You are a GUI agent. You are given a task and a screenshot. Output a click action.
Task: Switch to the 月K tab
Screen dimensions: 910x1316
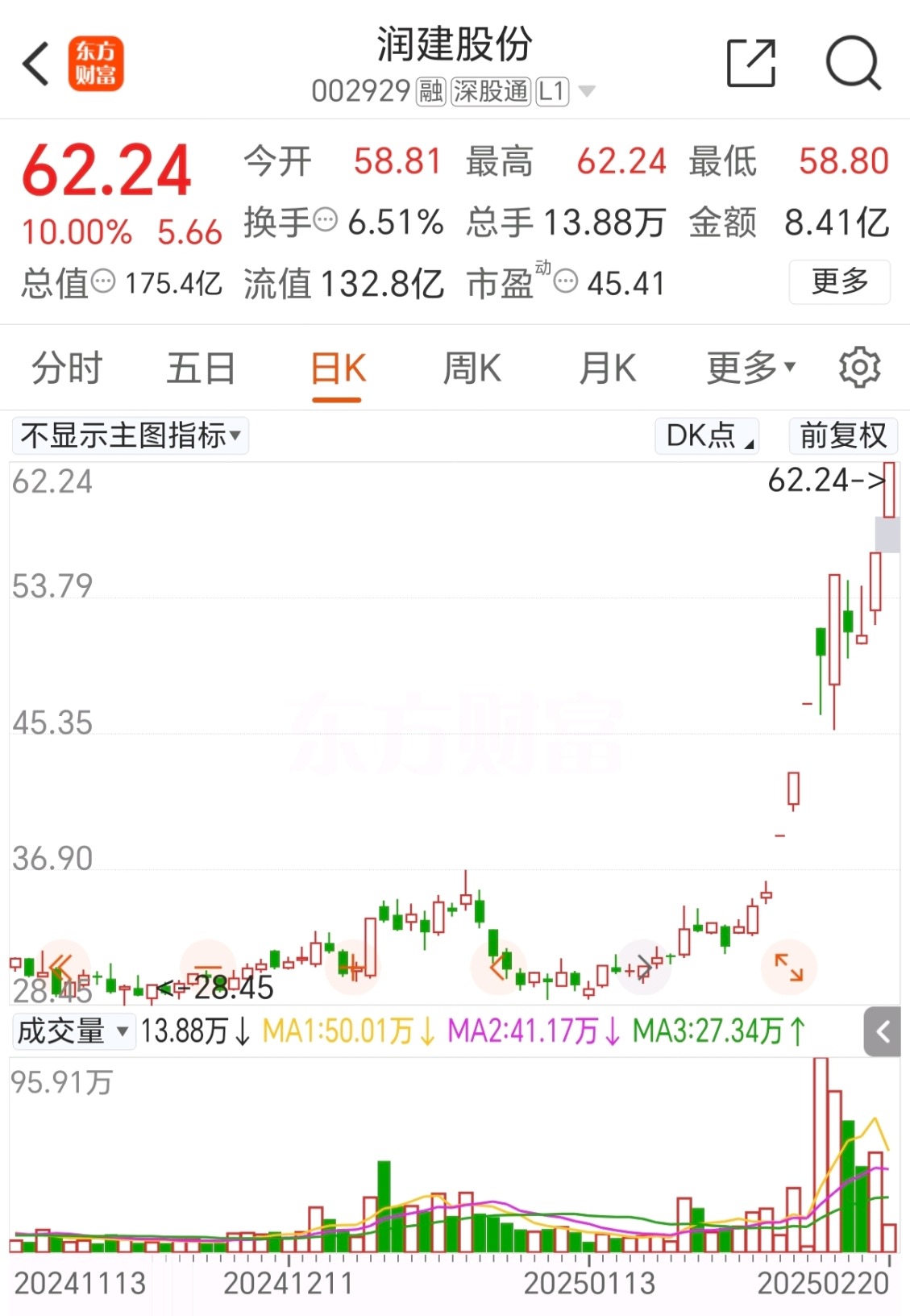(x=607, y=369)
